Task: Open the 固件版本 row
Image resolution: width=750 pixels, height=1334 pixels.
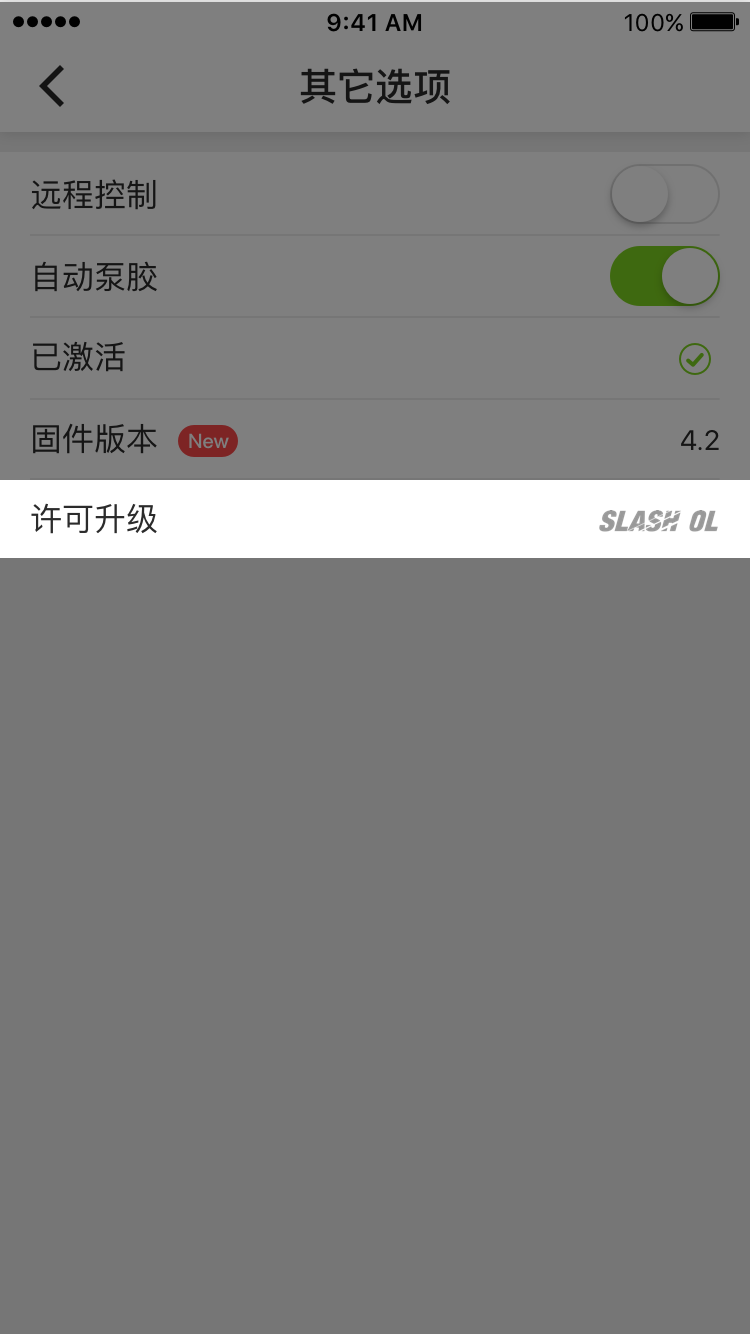Action: (x=375, y=440)
